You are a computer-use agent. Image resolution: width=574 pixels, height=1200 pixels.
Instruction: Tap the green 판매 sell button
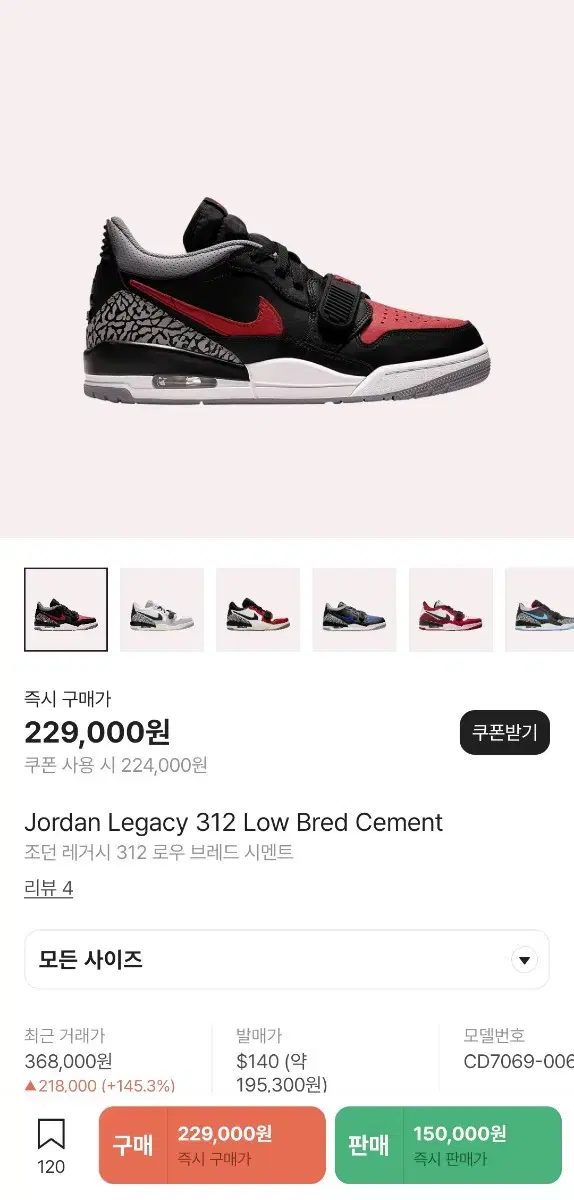click(x=448, y=1145)
